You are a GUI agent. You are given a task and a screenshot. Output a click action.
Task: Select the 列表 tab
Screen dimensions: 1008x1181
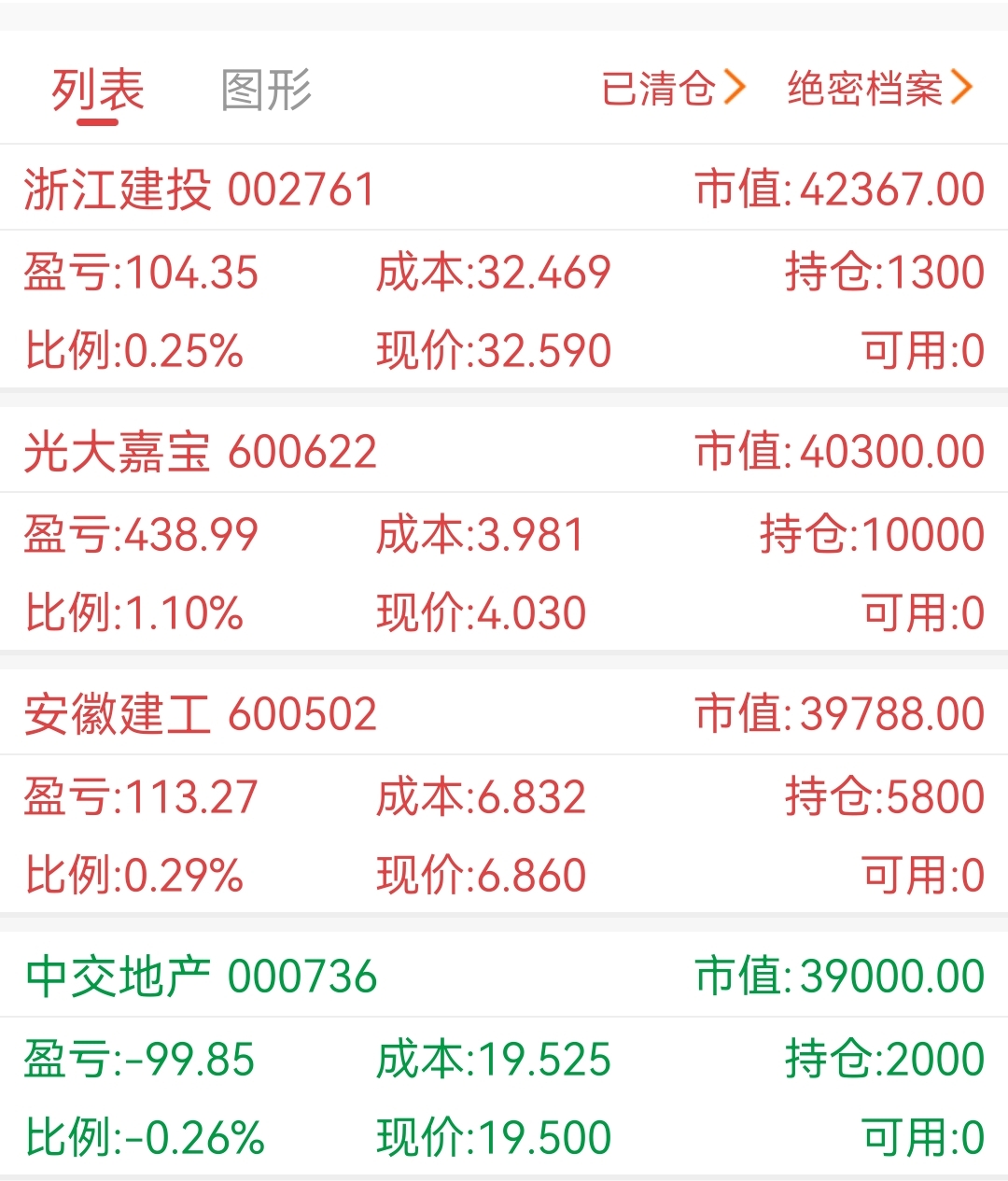(98, 90)
